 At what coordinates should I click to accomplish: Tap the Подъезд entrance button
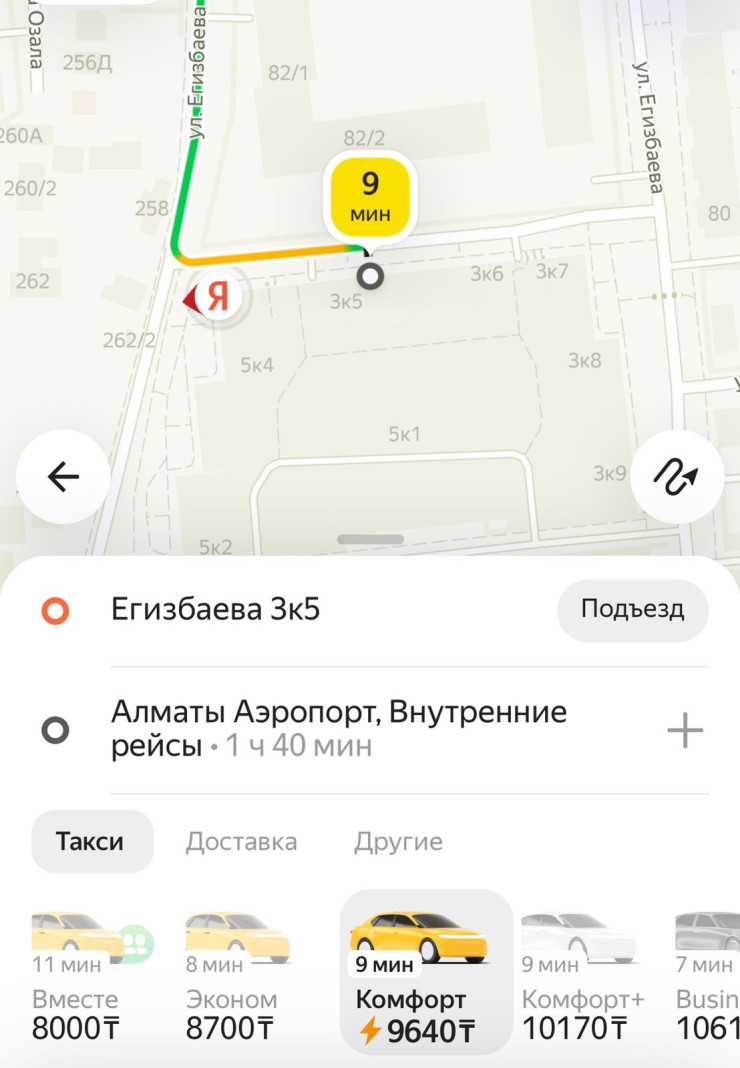coord(632,609)
